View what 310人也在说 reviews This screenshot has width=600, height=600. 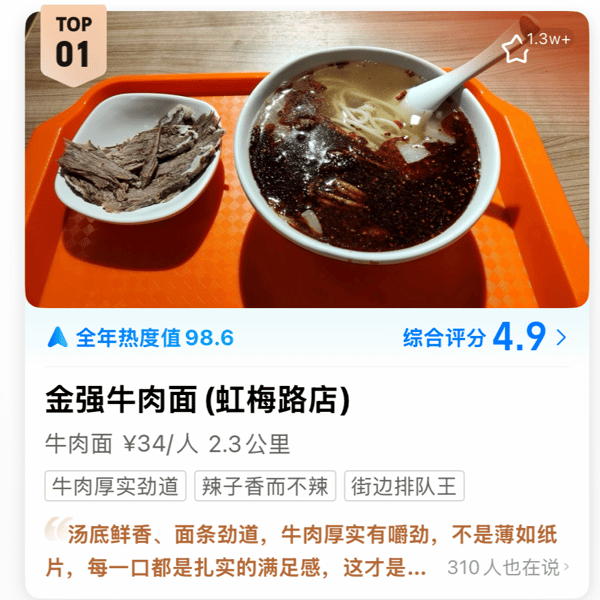pos(508,568)
